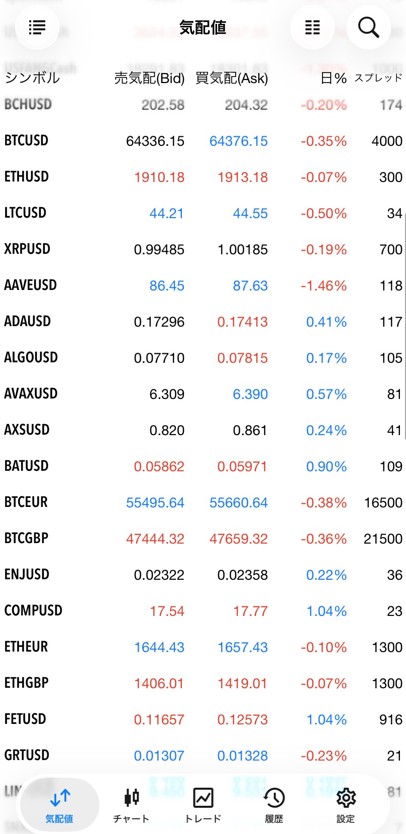Switch to the table column view icon
Screen dimensions: 406x834
tap(312, 27)
